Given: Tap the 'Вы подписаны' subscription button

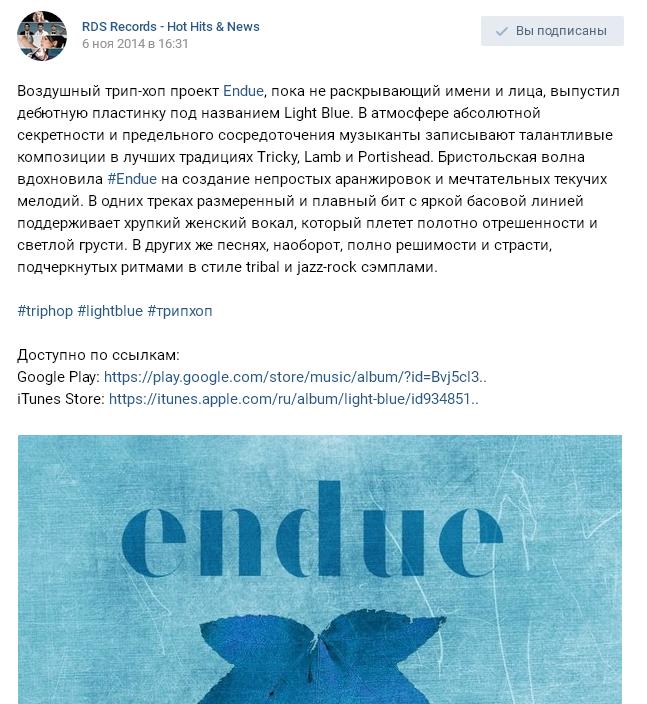Looking at the screenshot, I should 552,31.
